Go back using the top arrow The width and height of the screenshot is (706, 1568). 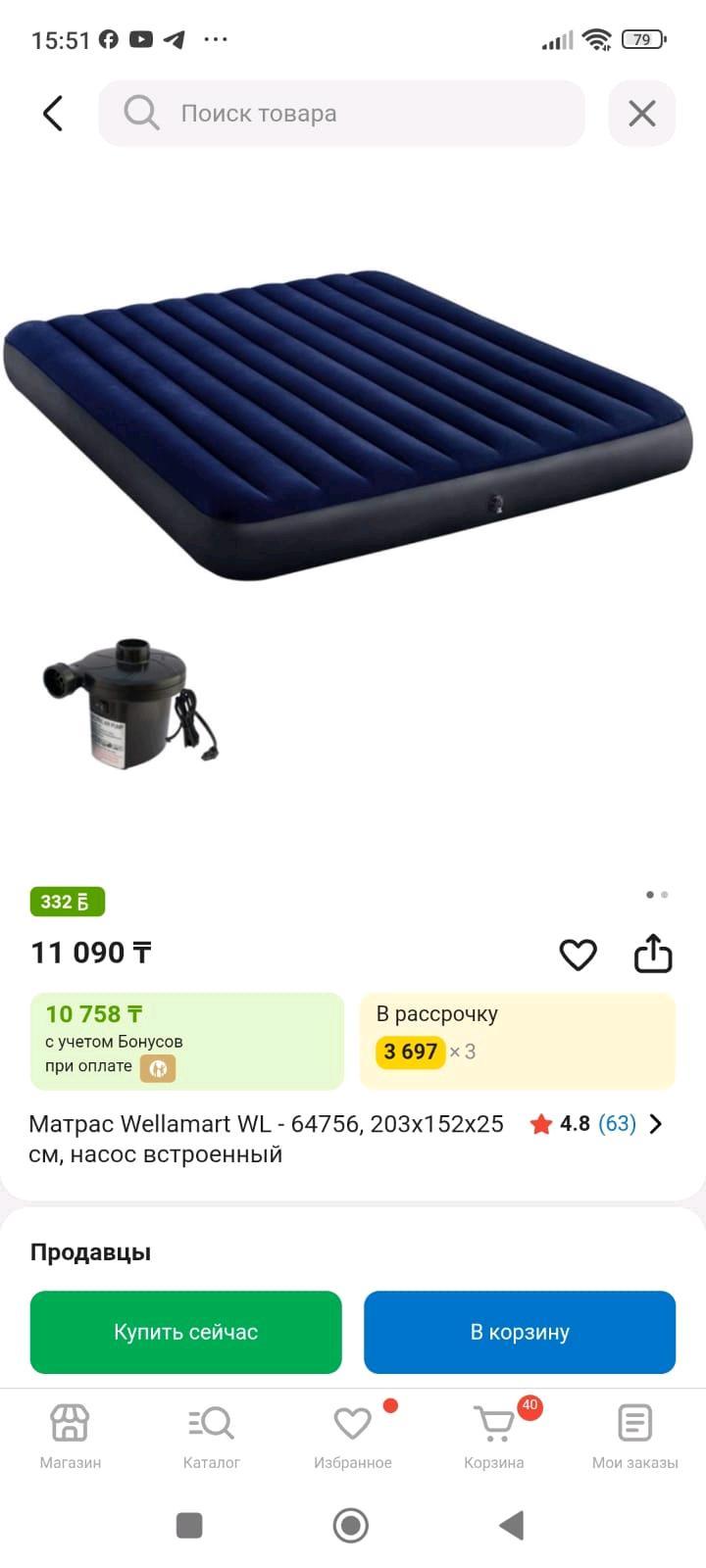tap(53, 114)
